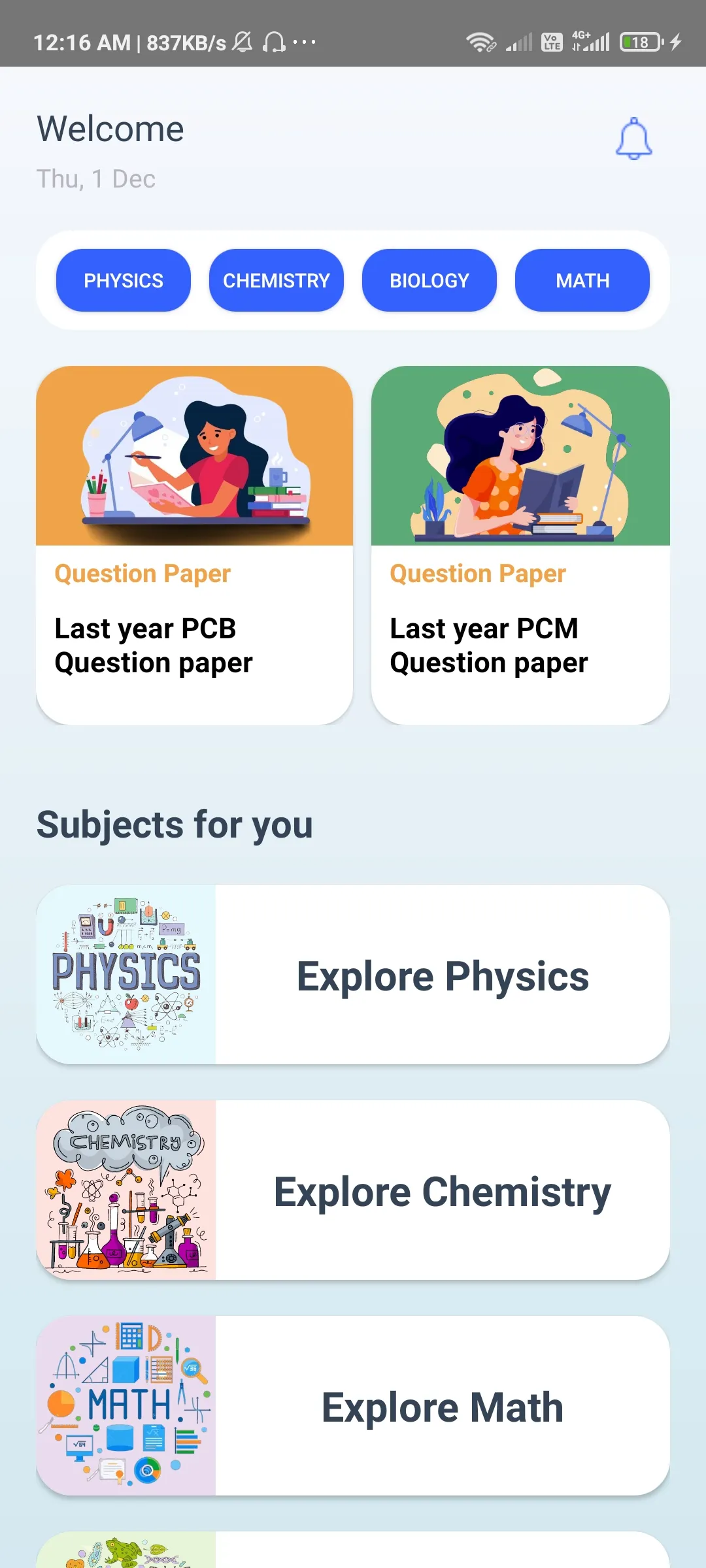Go to the Explore Chemistry card

point(353,1190)
